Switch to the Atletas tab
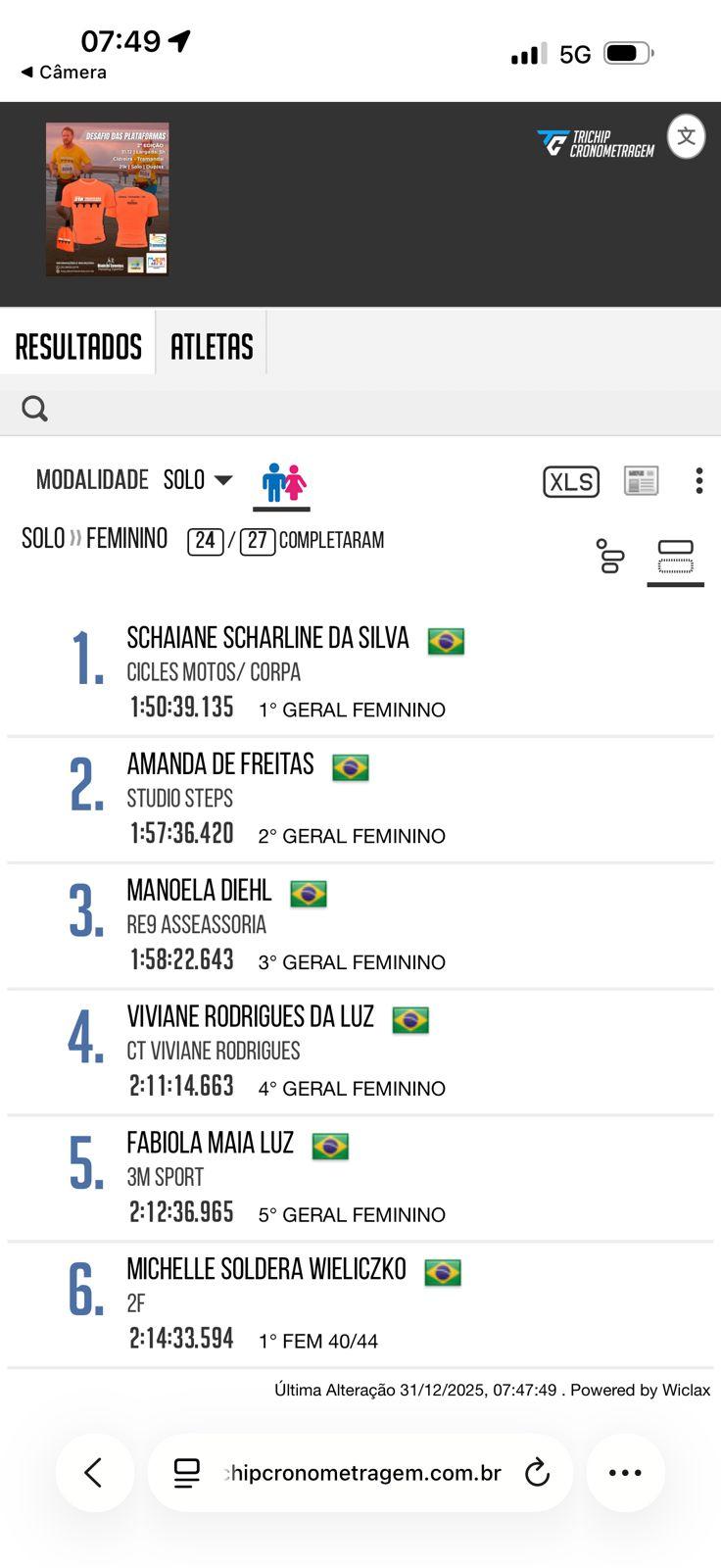This screenshot has height=1568, width=721. [212, 345]
